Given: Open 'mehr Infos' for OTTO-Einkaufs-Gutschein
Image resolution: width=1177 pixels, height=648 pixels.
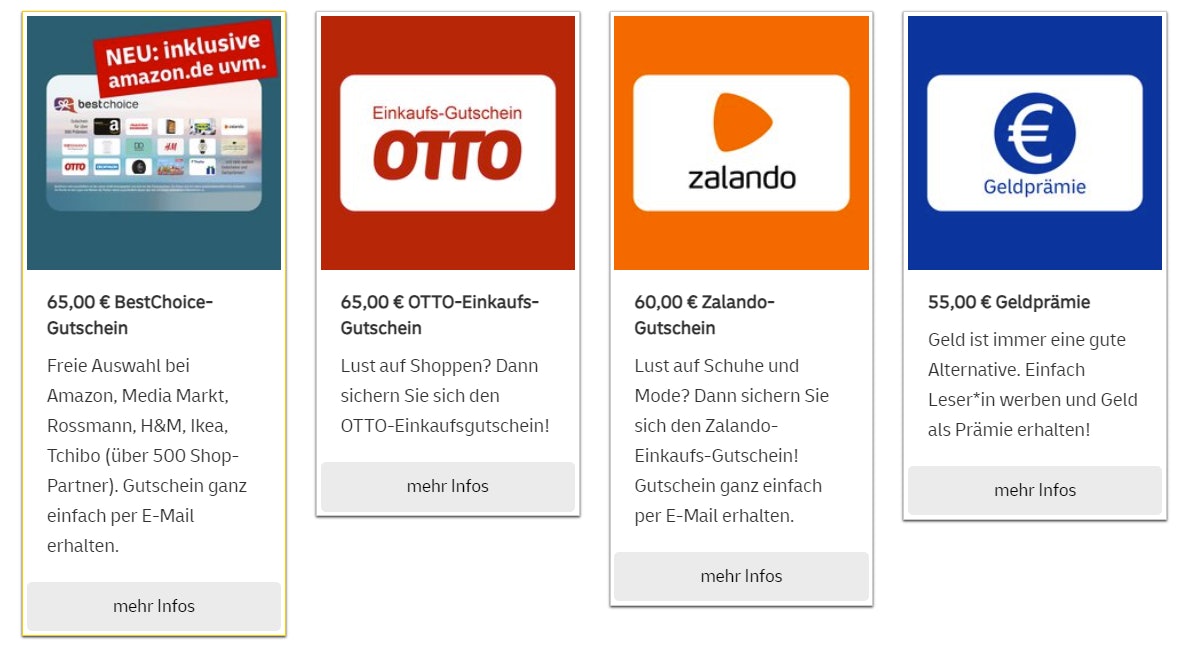Looking at the screenshot, I should [x=448, y=486].
